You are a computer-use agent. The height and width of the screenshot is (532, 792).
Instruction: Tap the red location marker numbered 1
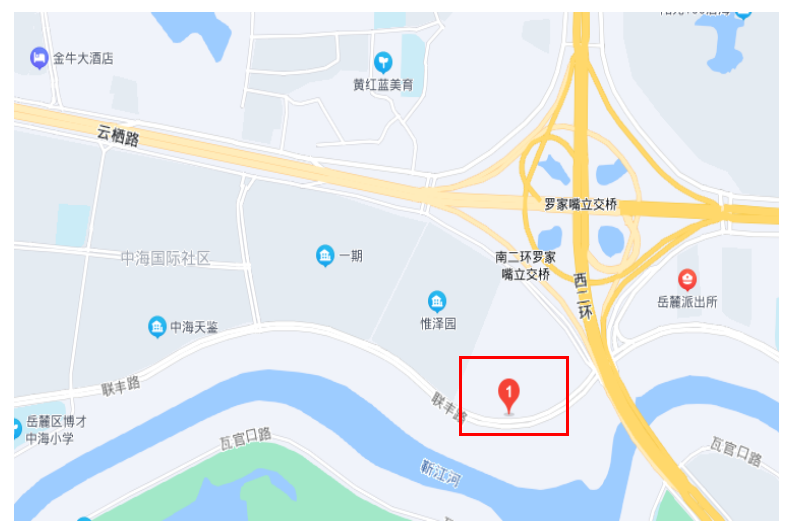tap(508, 394)
